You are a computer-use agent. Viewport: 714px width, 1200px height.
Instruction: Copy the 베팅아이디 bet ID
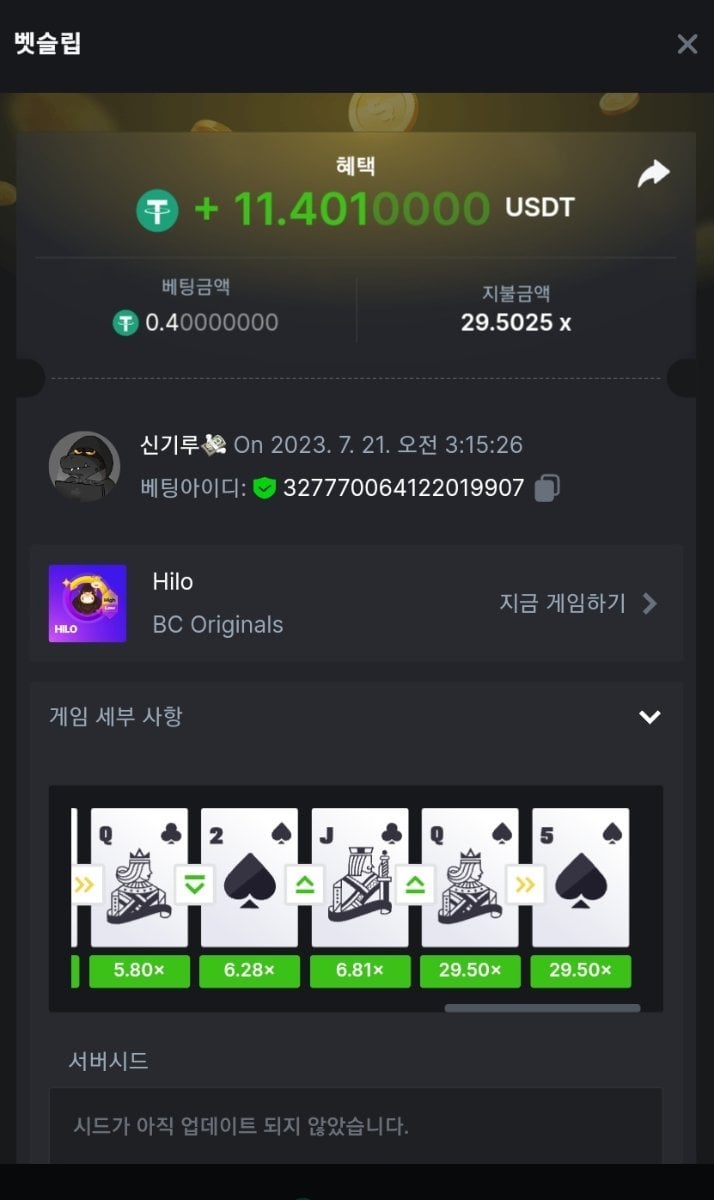547,488
